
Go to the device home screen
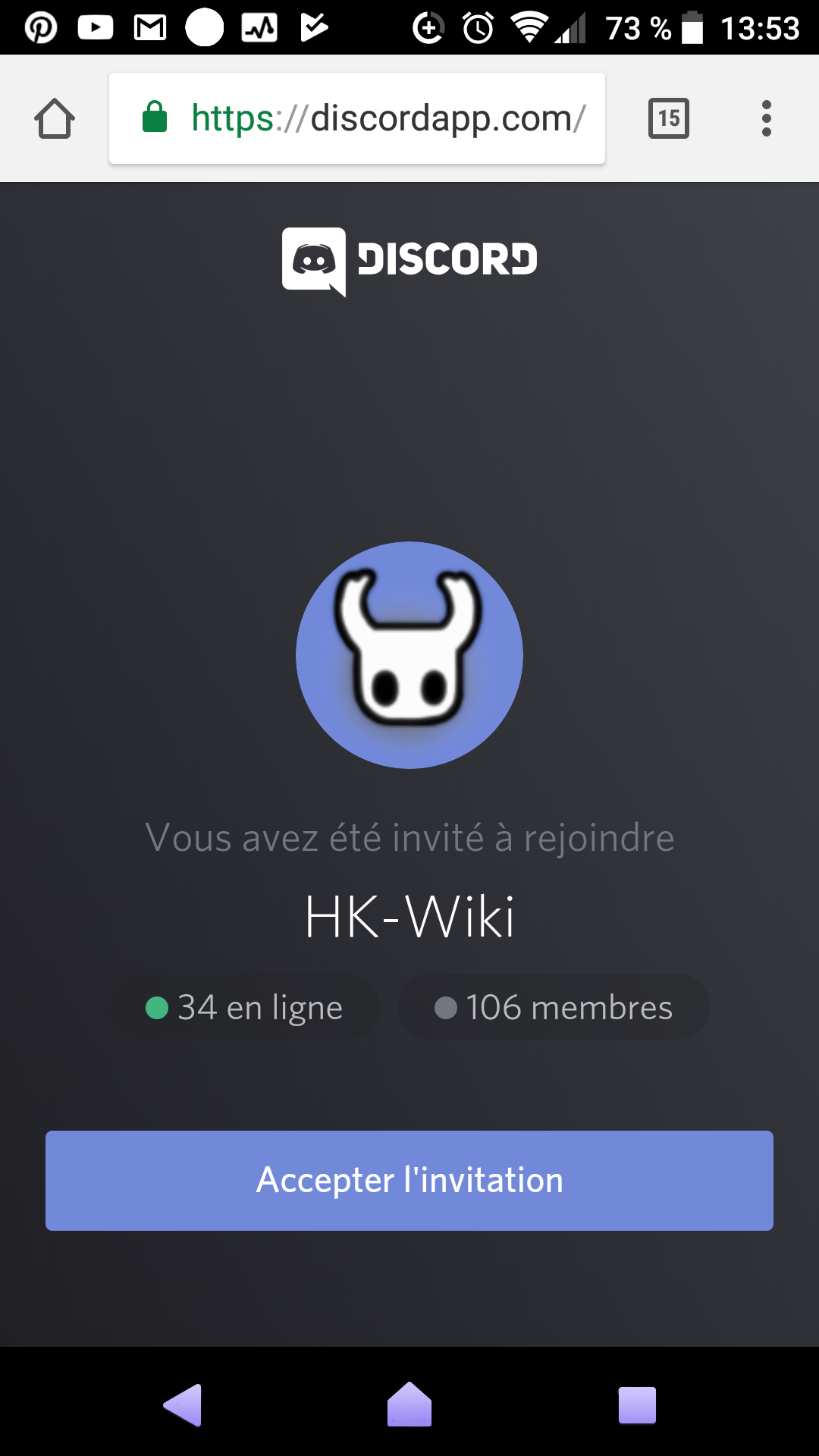pyautogui.click(x=409, y=1405)
